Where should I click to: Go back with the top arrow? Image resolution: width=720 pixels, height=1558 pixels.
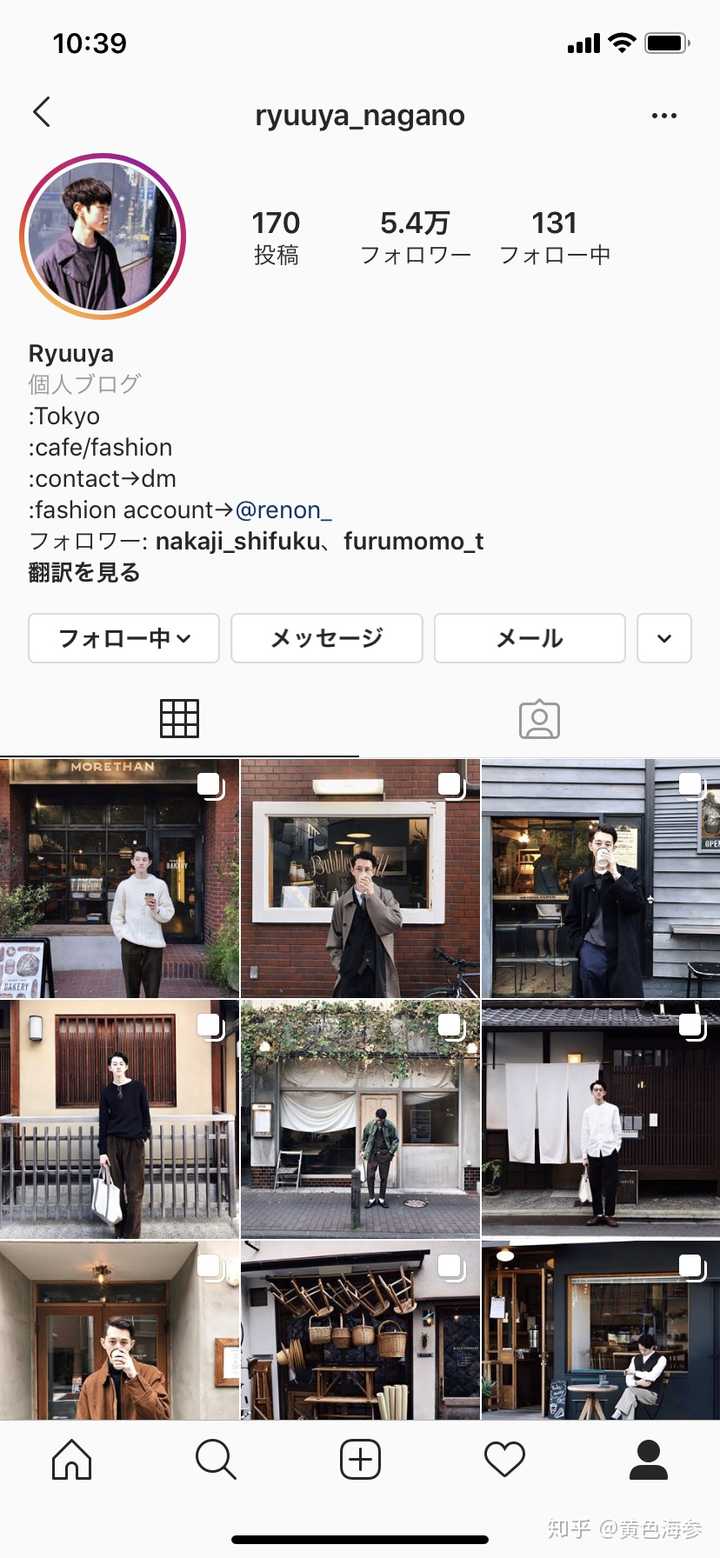41,112
